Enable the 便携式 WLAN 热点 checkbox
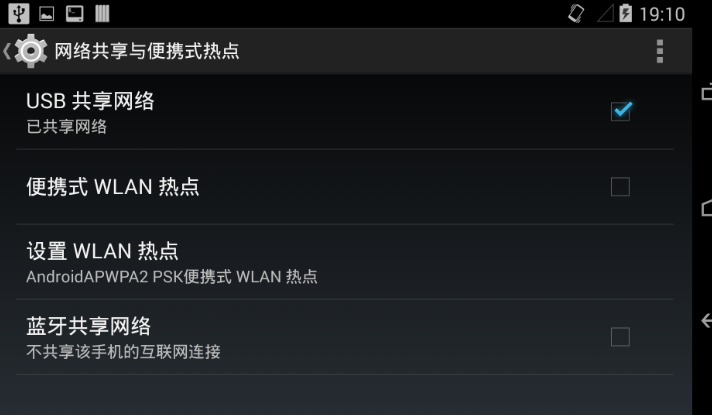This screenshot has height=415, width=712. [x=620, y=187]
